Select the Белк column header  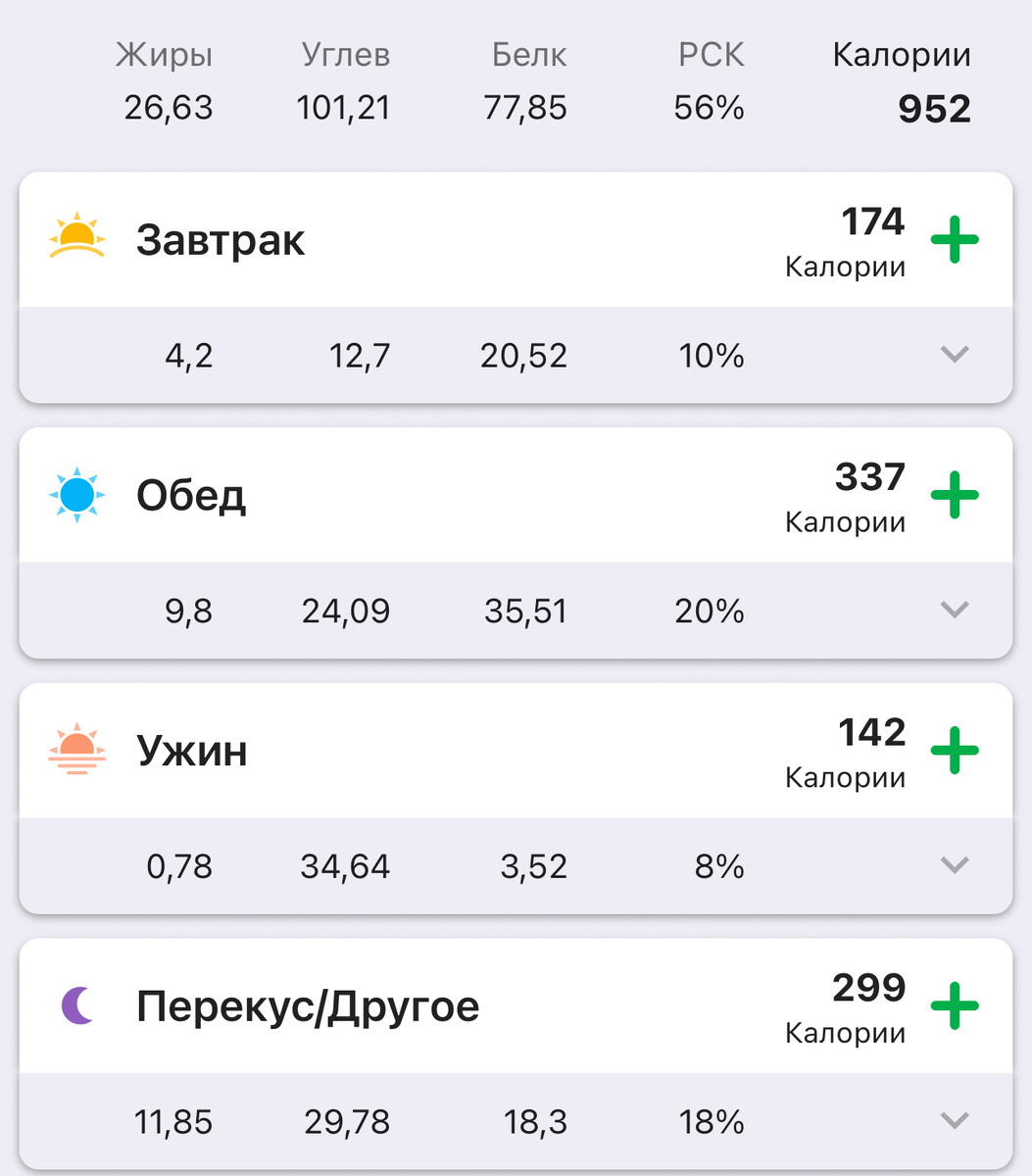(528, 55)
